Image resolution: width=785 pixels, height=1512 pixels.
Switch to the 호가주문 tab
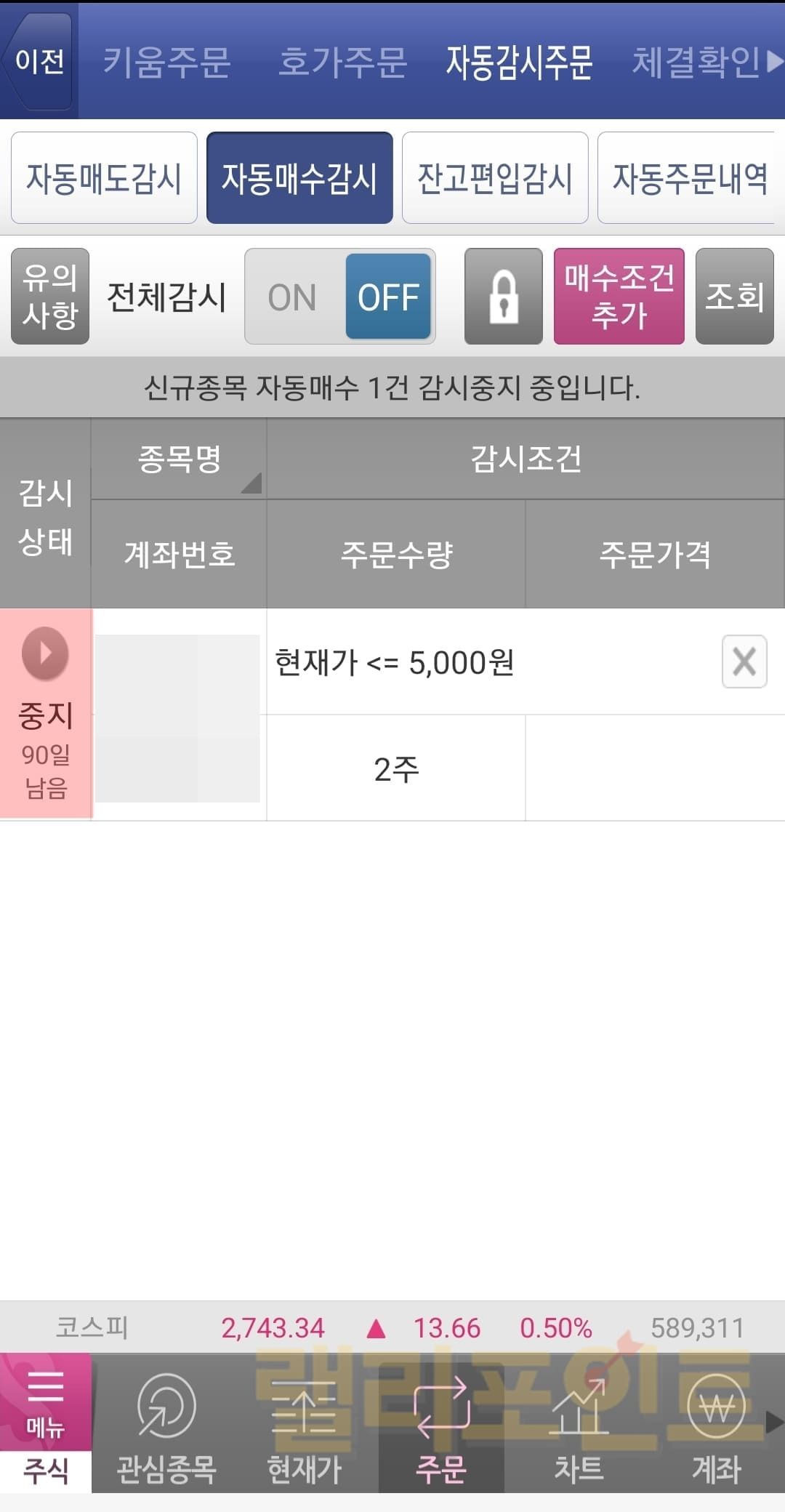[342, 63]
